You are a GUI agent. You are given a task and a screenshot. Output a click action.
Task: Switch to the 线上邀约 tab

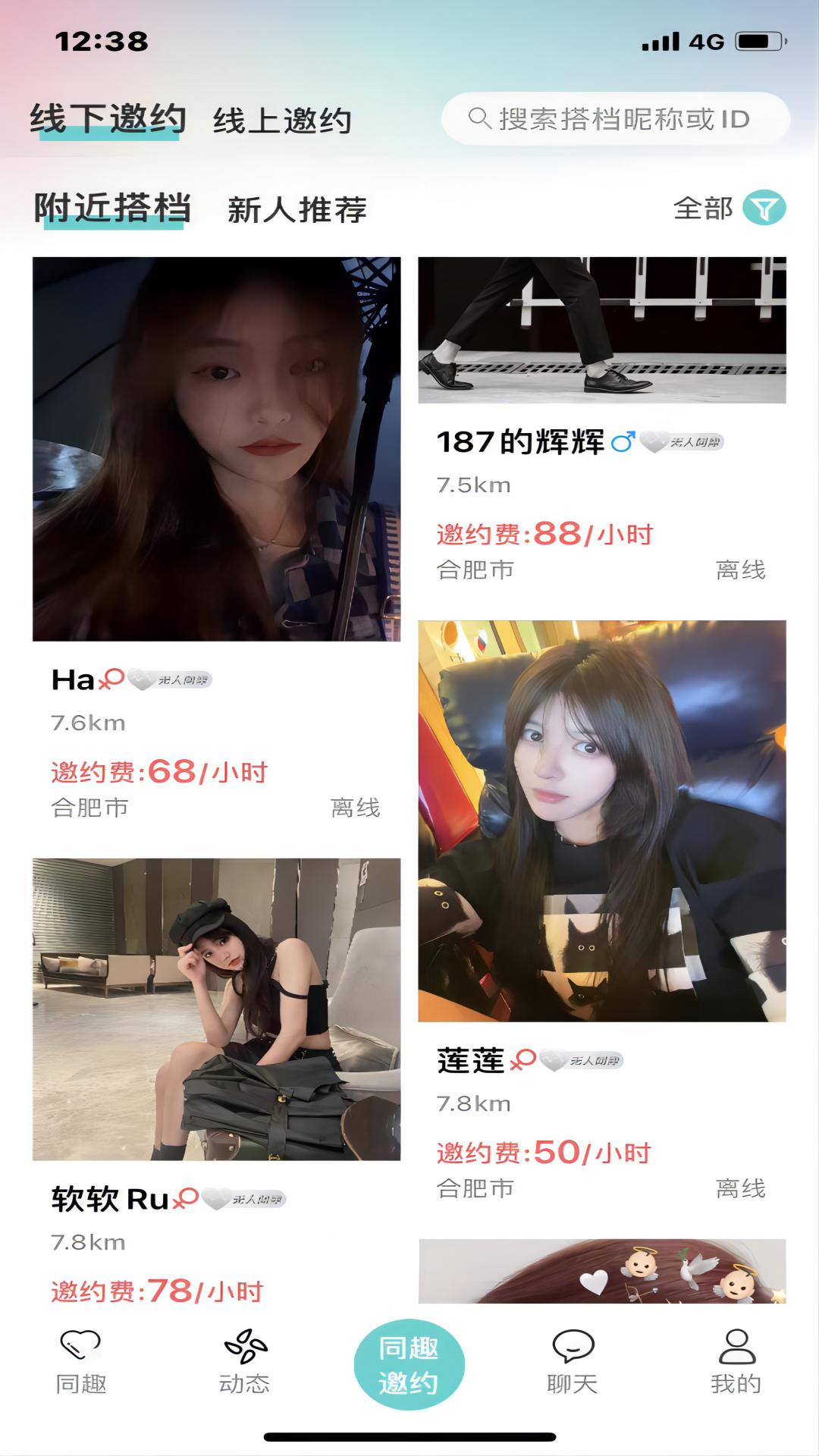coord(282,119)
